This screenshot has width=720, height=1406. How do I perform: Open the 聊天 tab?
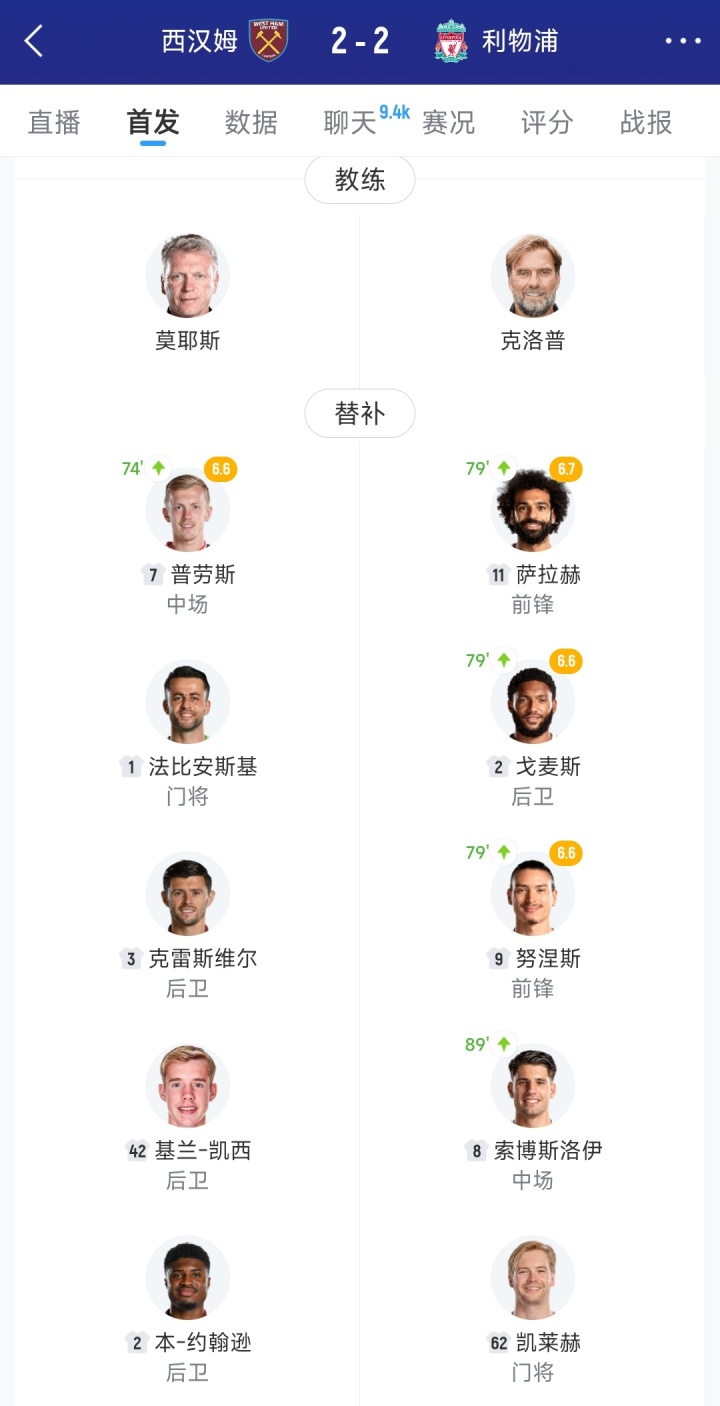(x=350, y=123)
